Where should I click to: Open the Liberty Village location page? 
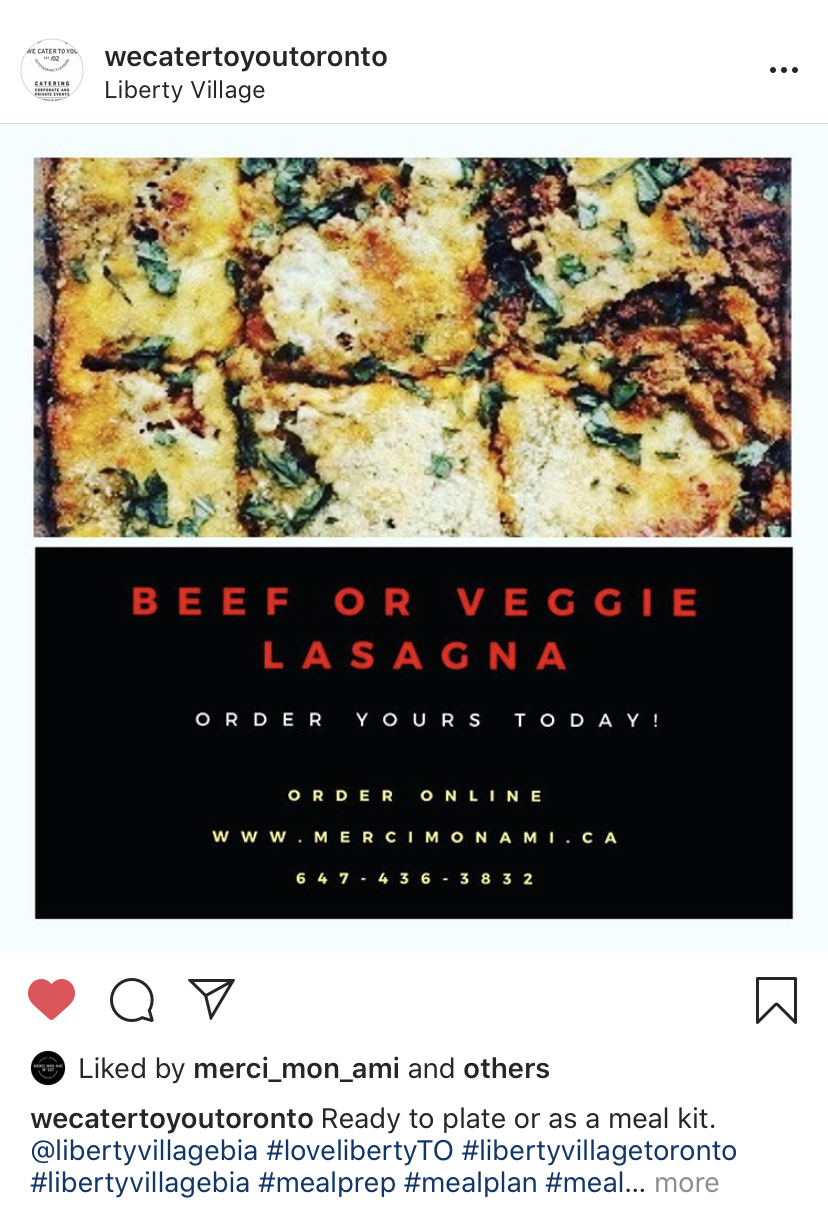[x=185, y=90]
